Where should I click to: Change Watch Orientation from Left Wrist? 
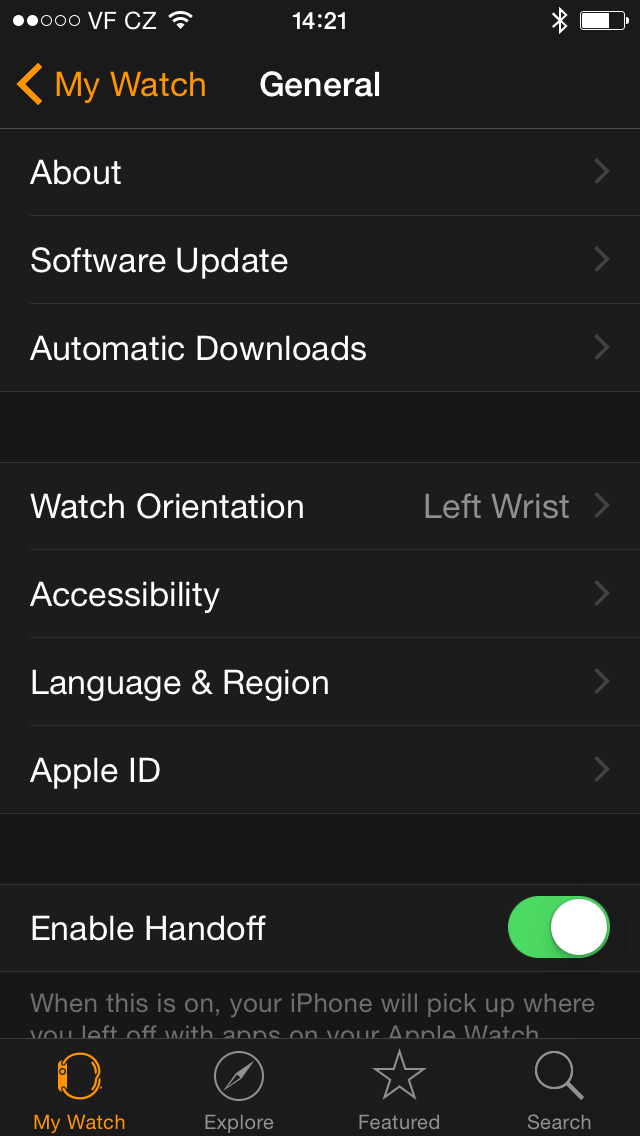320,506
